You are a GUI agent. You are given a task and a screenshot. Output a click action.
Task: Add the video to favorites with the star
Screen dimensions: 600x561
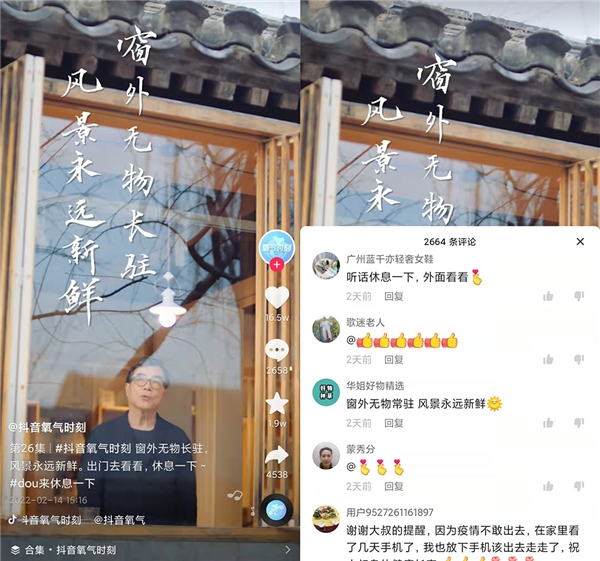[277, 403]
